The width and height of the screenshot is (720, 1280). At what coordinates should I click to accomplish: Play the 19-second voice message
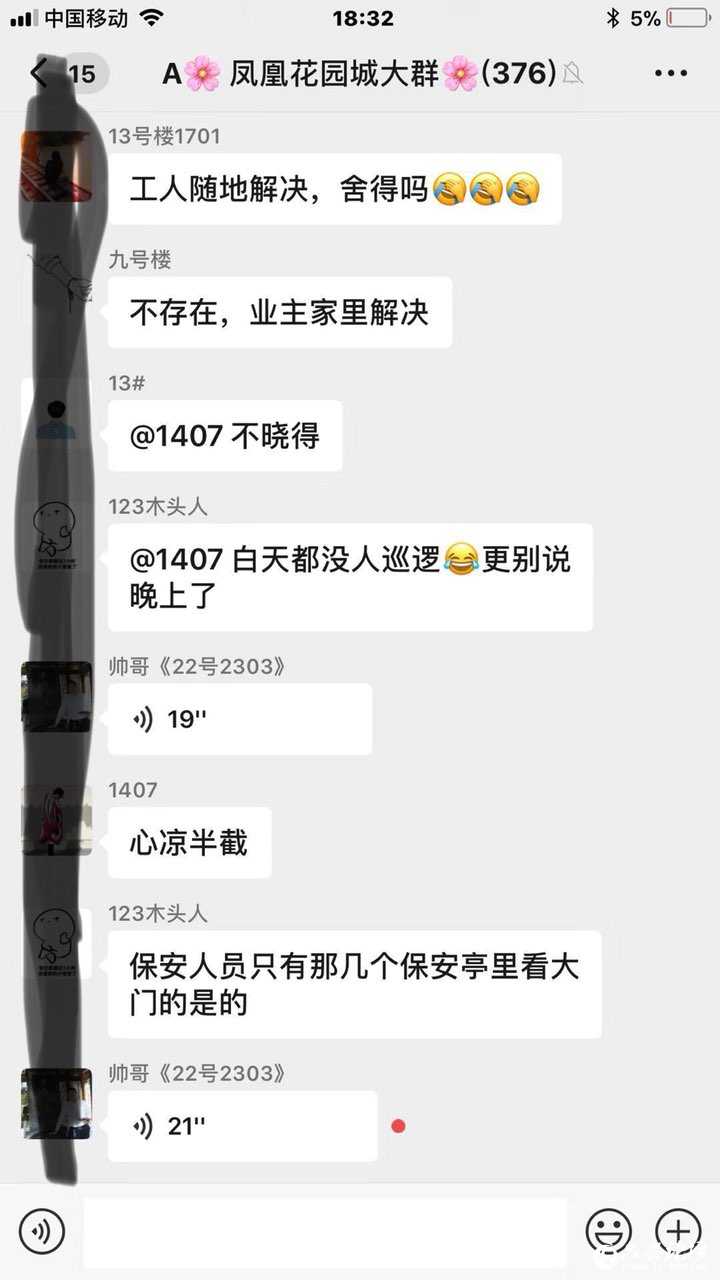(x=239, y=719)
